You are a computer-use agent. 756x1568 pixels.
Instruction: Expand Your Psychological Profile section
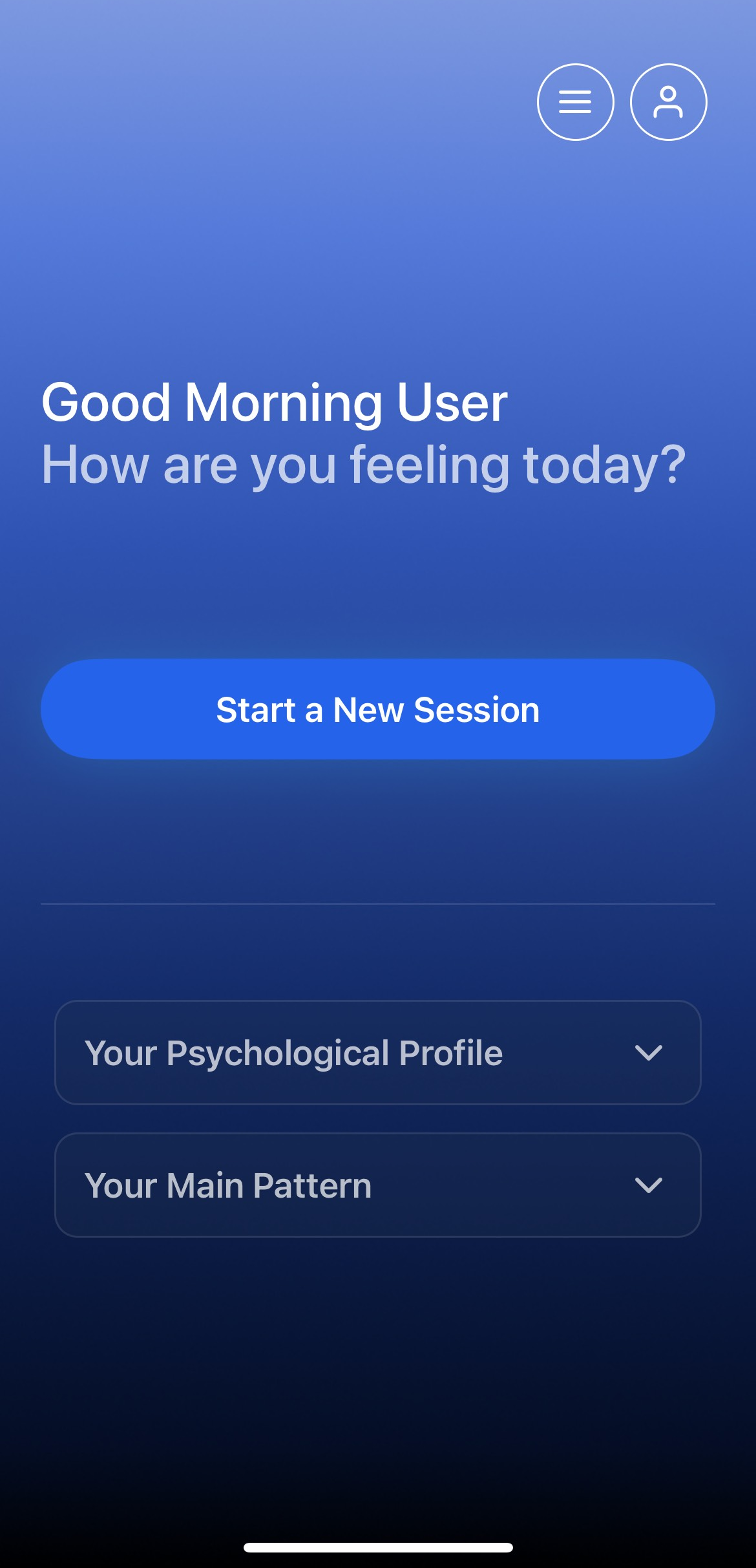pos(378,1054)
